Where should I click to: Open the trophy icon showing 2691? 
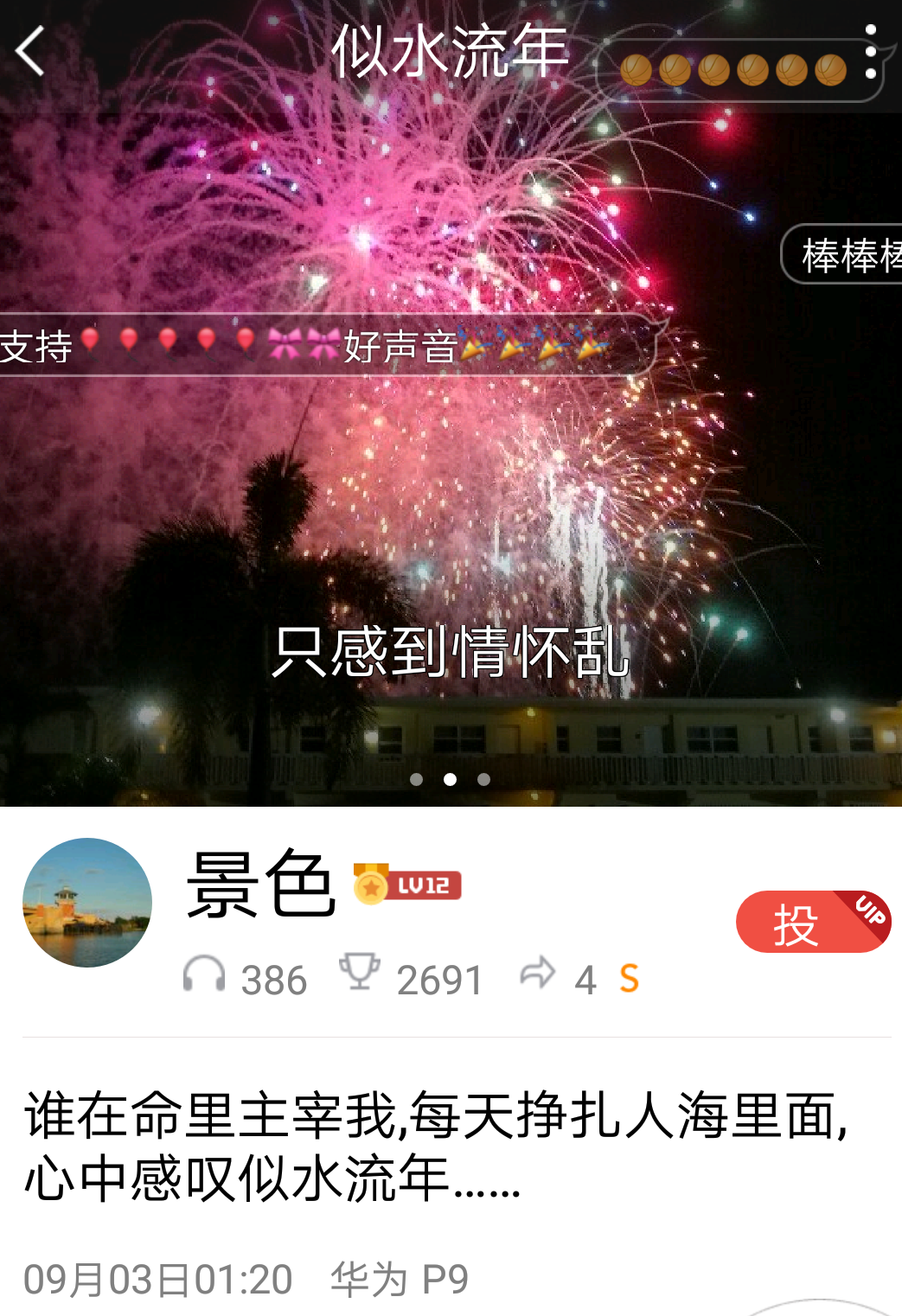pos(359,972)
